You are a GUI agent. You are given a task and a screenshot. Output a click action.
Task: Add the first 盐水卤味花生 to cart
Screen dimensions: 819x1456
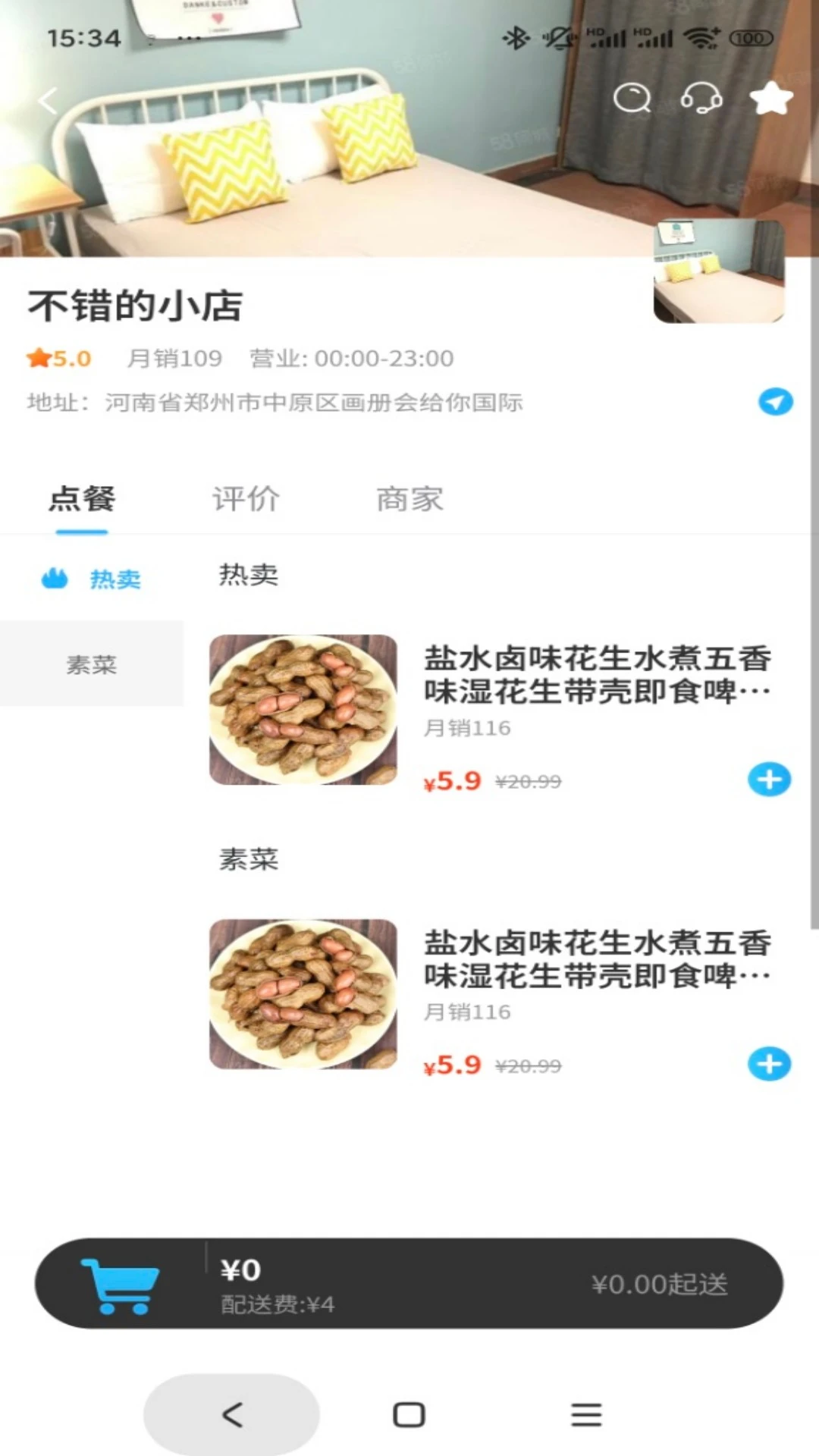coord(768,779)
